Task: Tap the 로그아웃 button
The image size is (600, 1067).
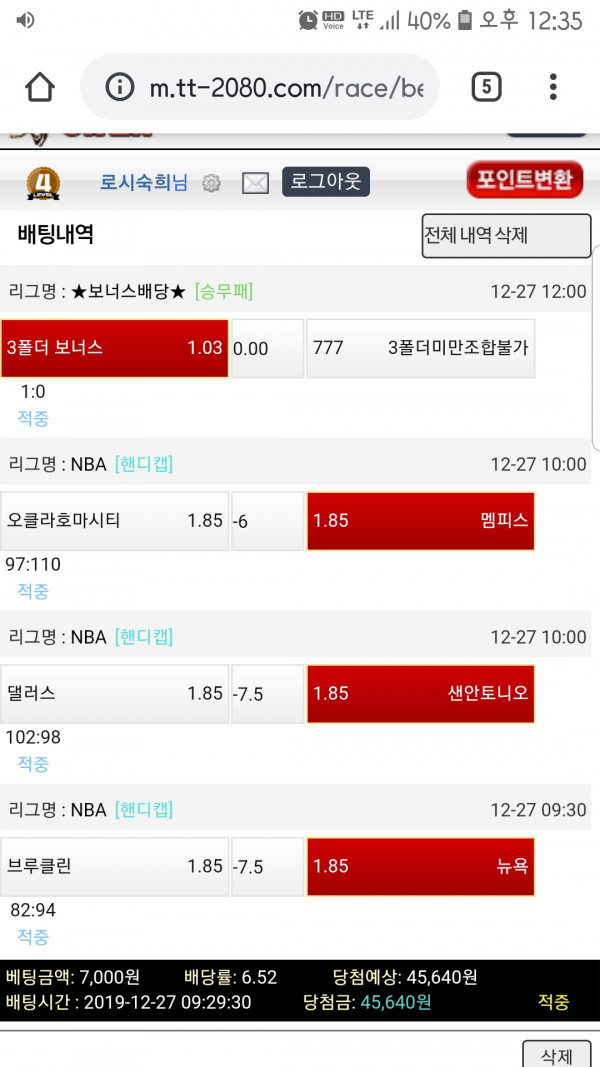Action: click(326, 182)
